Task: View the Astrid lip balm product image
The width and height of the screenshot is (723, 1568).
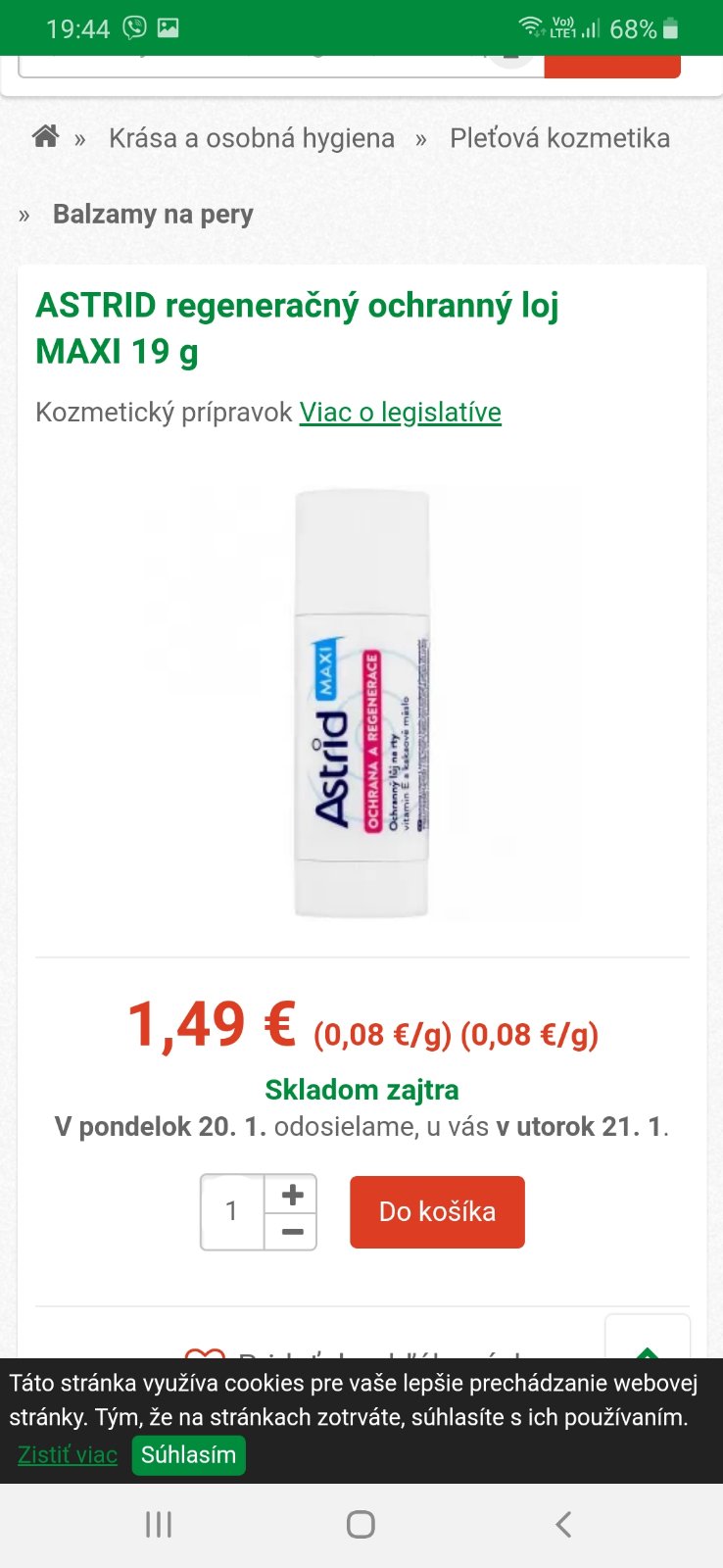Action: click(362, 704)
